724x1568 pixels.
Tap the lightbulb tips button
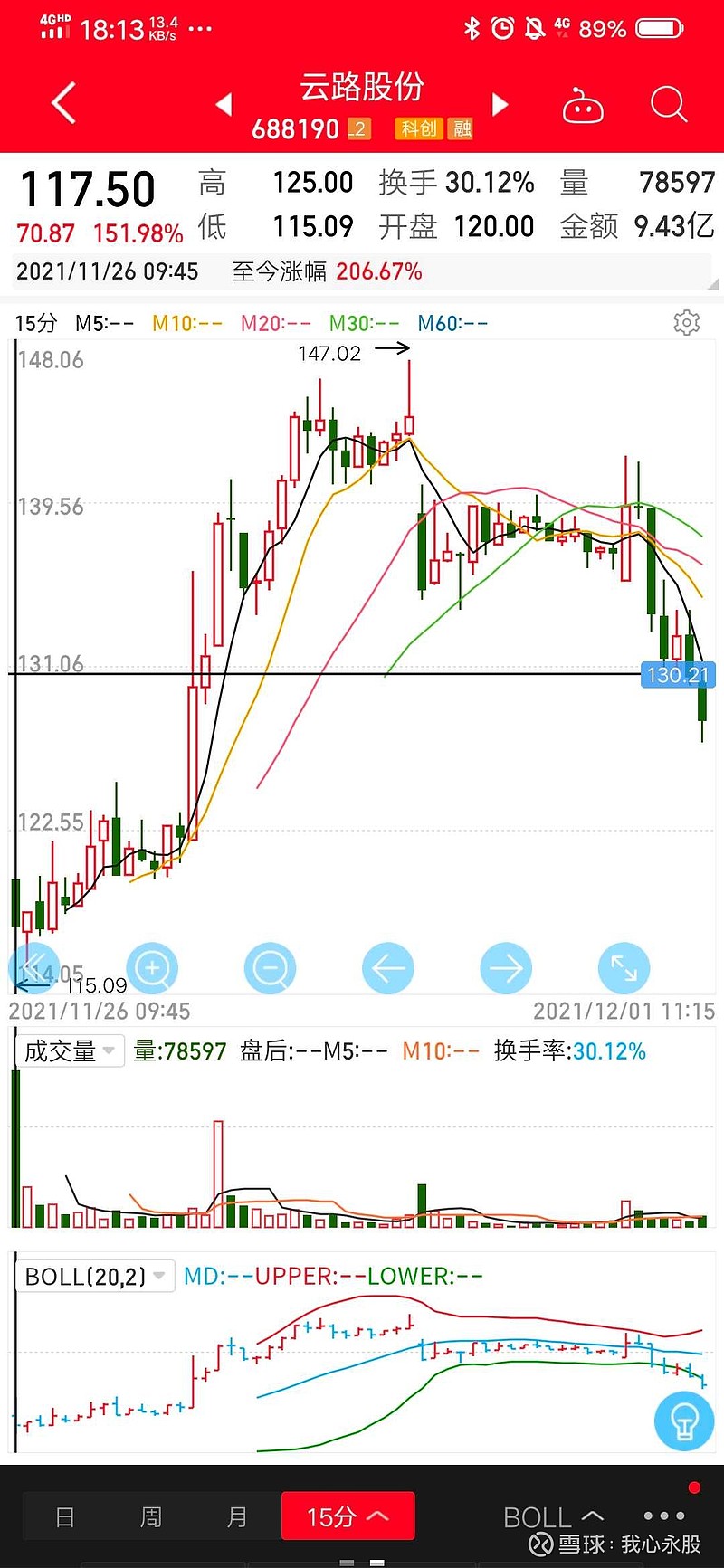[x=684, y=1421]
